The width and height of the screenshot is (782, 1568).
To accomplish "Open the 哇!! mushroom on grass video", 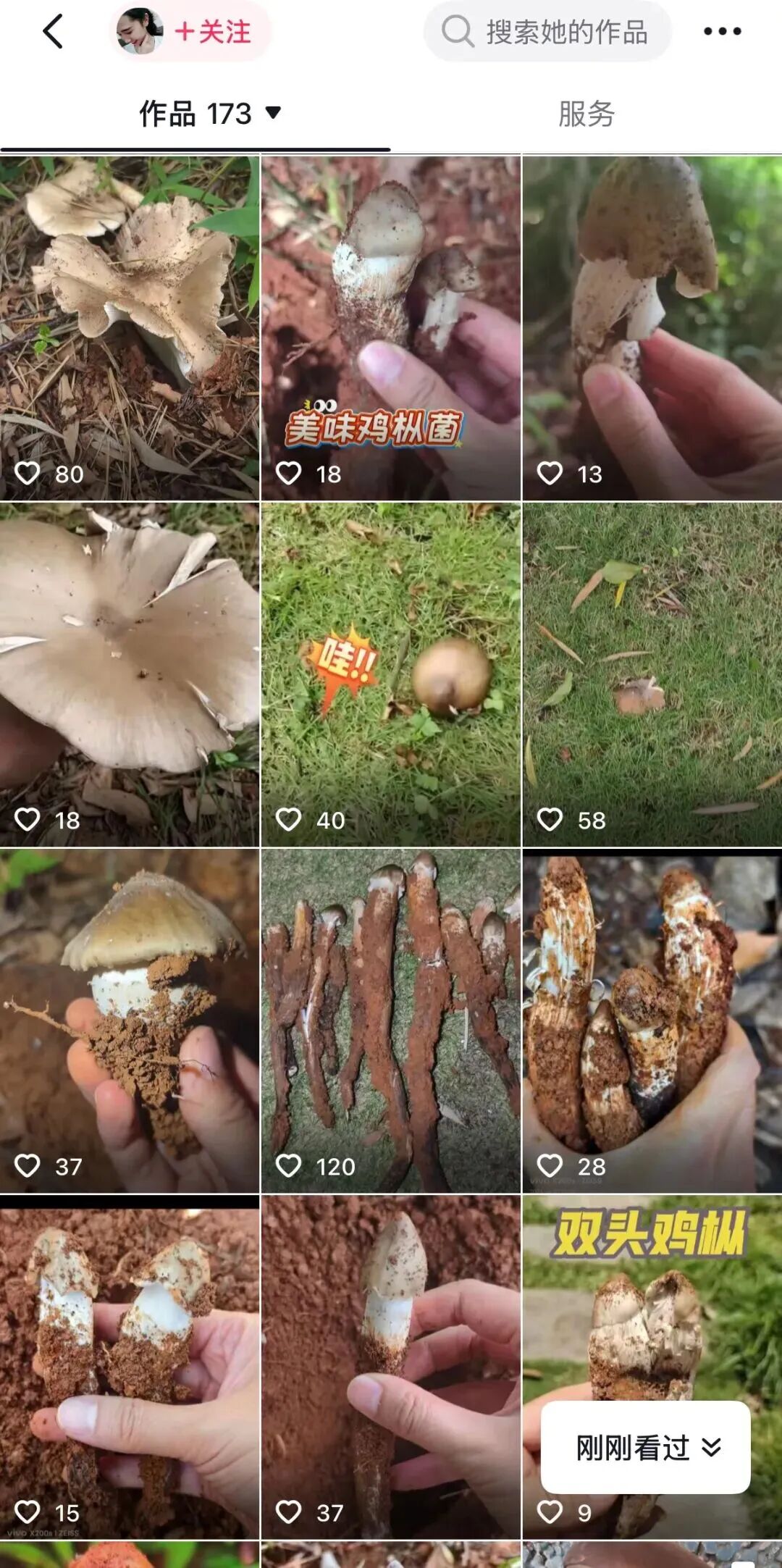I will pyautogui.click(x=391, y=675).
